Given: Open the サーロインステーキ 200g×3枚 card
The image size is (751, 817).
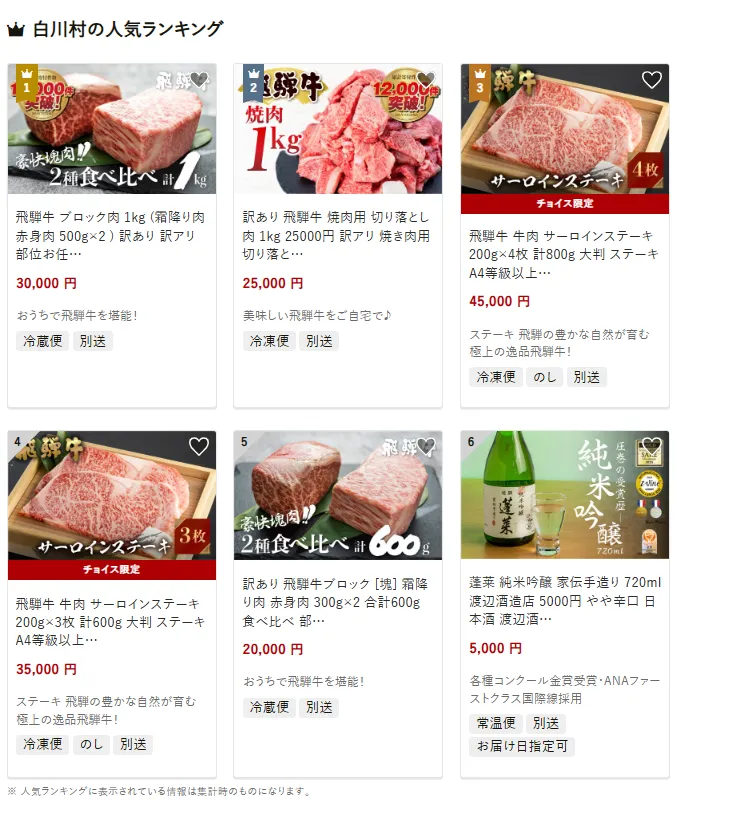Looking at the screenshot, I should click(111, 621).
